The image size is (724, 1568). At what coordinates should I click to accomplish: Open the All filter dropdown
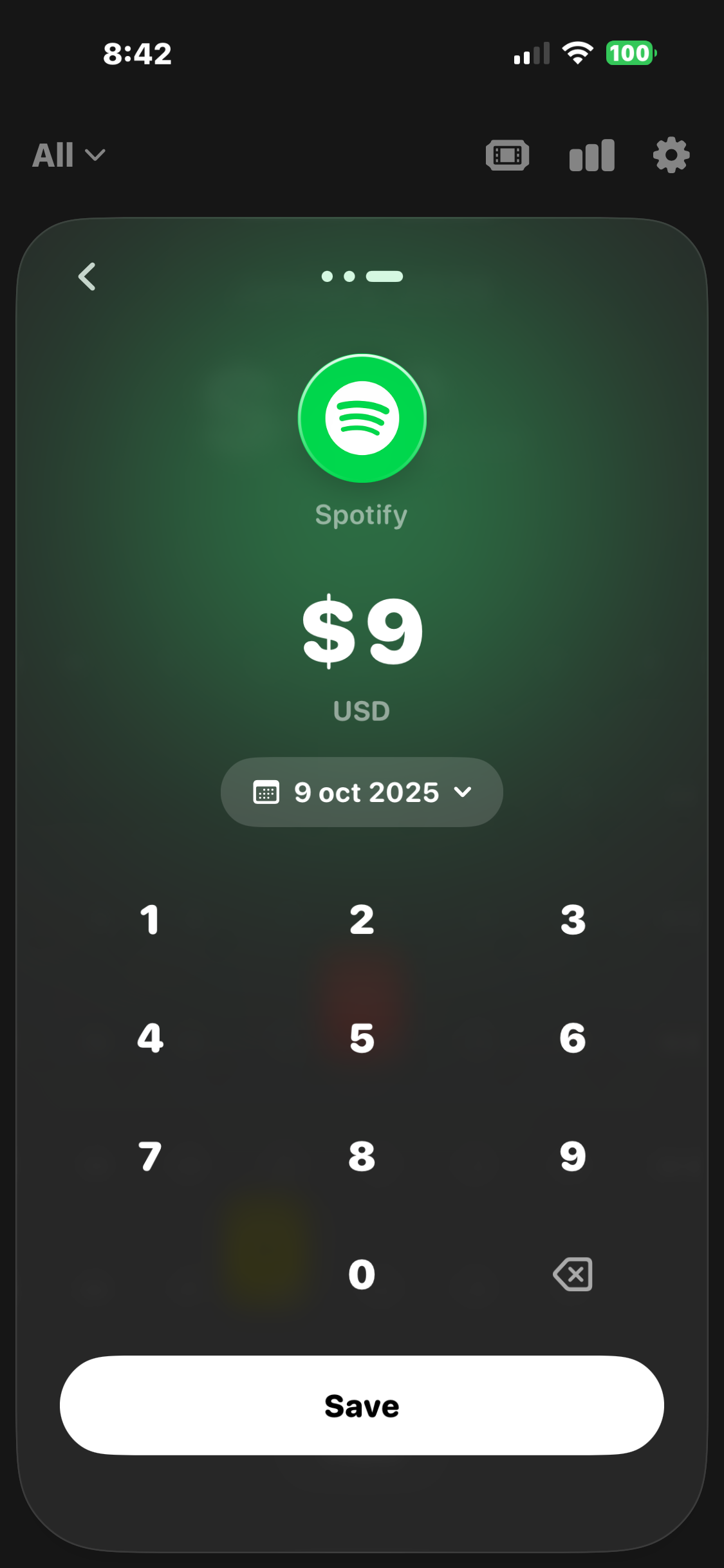point(68,155)
